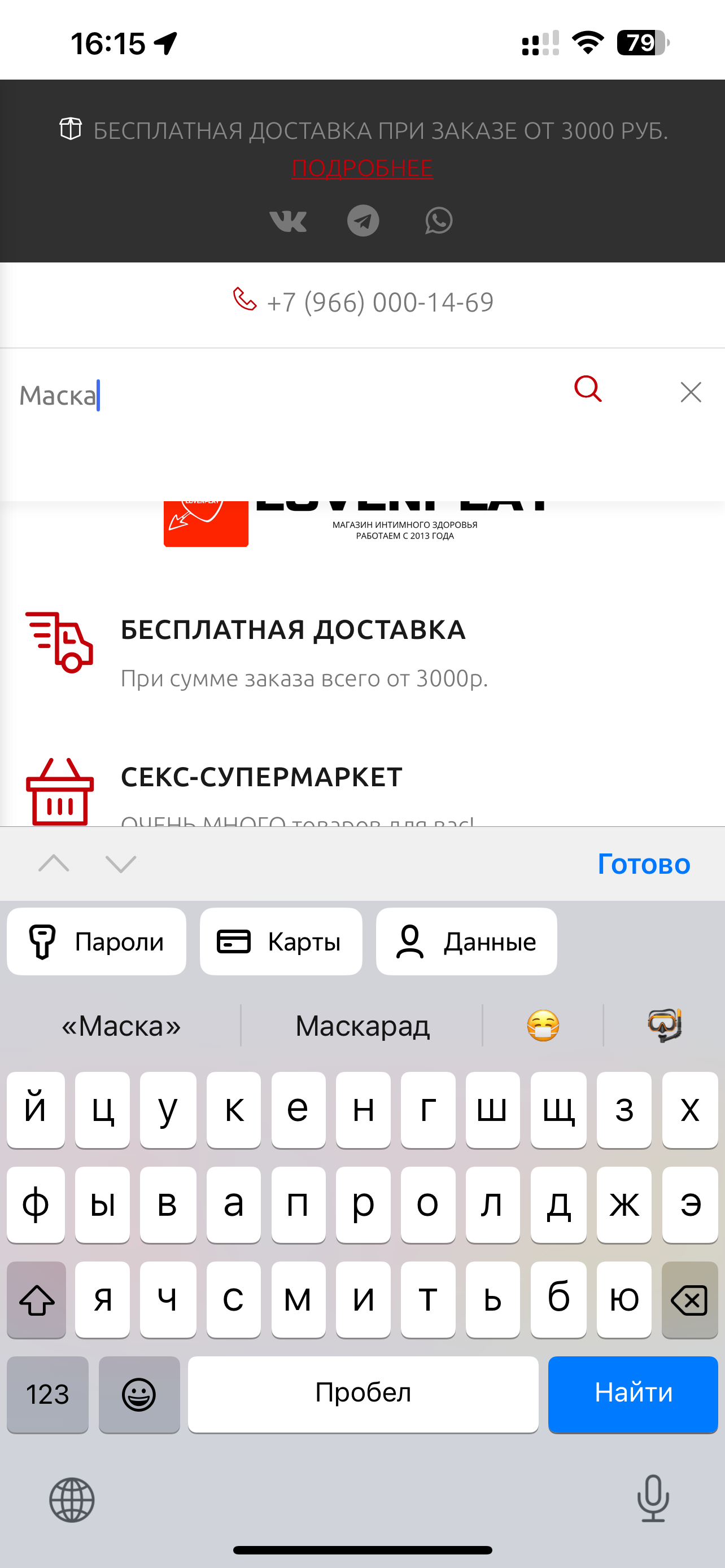This screenshot has height=1568, width=725.
Task: Start dictation with the microphone icon
Action: pos(653,1499)
